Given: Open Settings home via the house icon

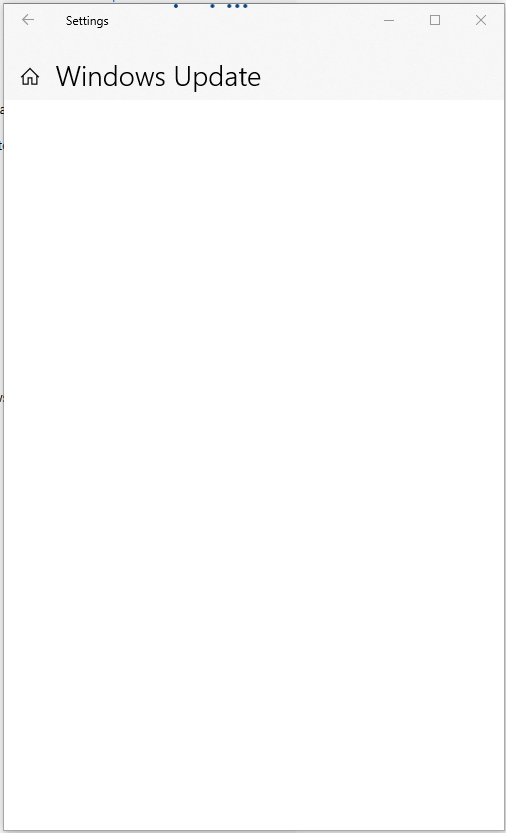Looking at the screenshot, I should click(x=30, y=77).
